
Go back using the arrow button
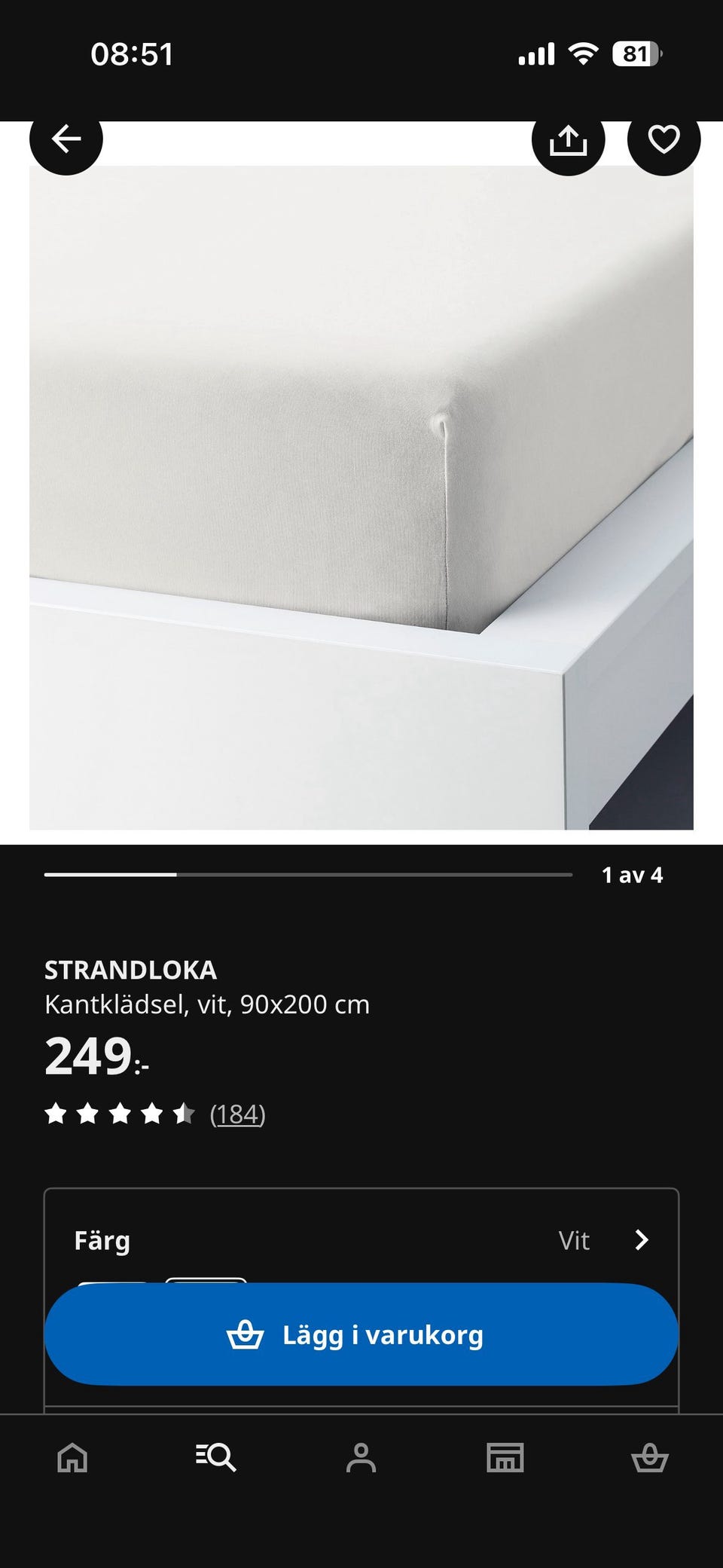pos(66,139)
